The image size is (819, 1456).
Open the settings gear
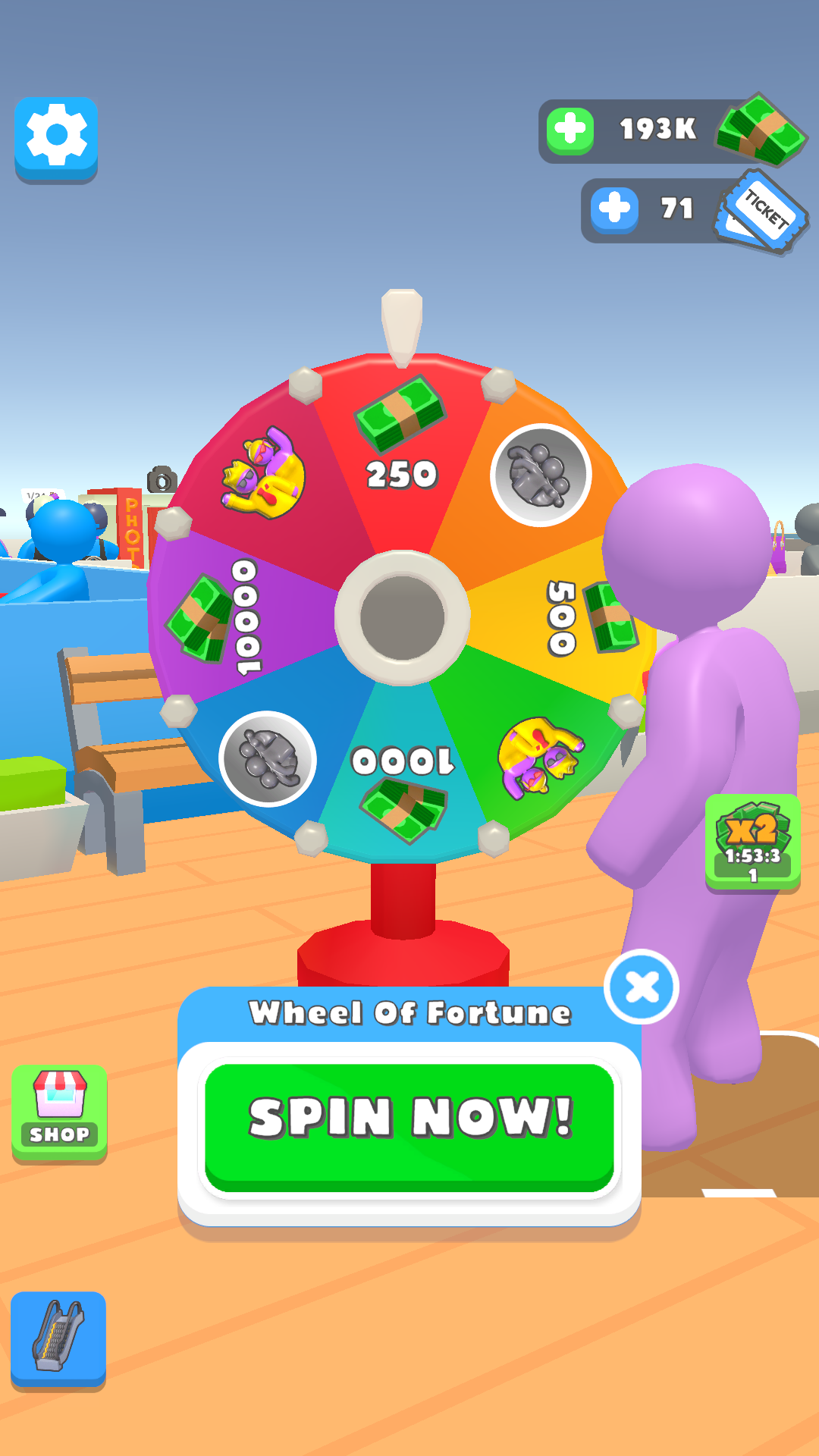(x=56, y=137)
